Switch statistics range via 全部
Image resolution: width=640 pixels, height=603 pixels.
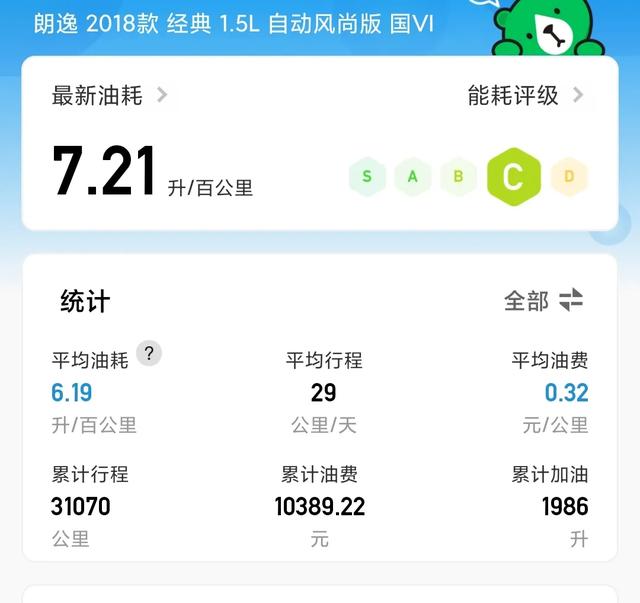tap(543, 300)
